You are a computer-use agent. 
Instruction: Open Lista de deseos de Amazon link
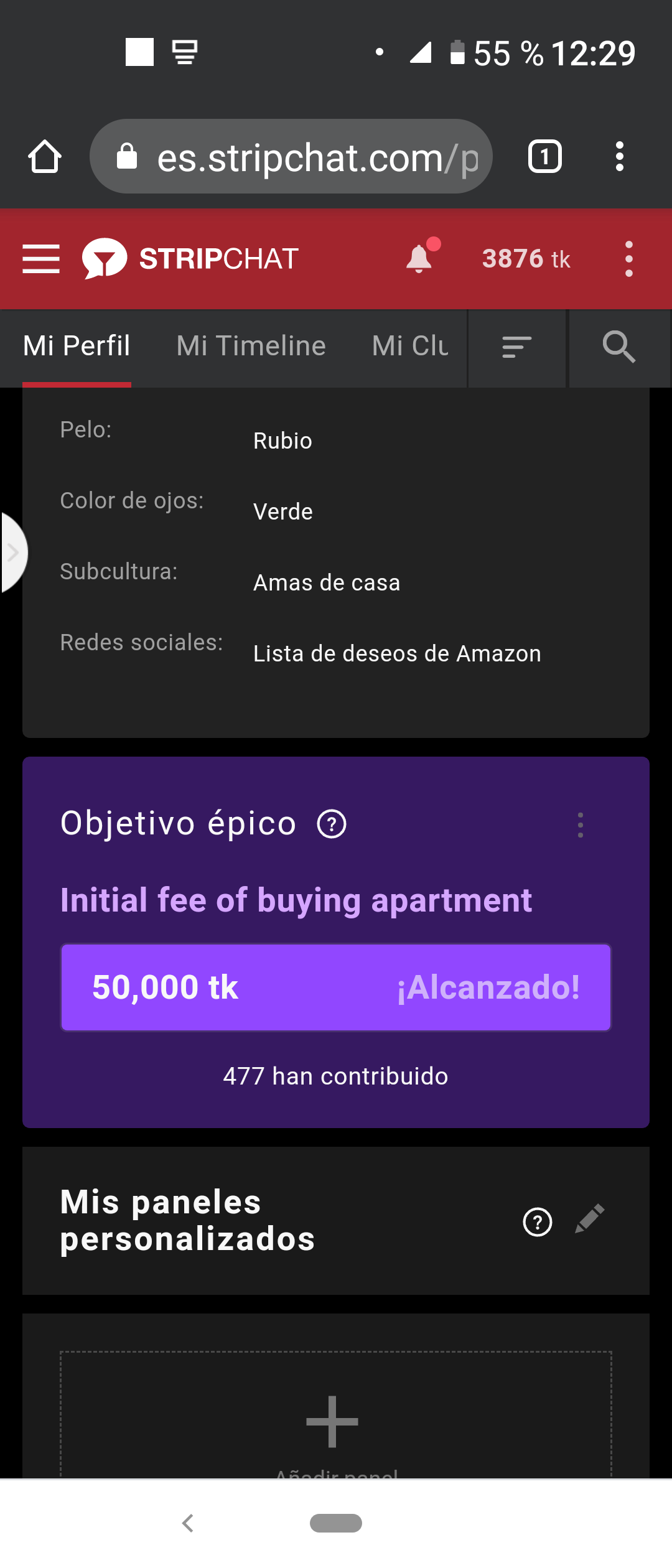tap(397, 653)
